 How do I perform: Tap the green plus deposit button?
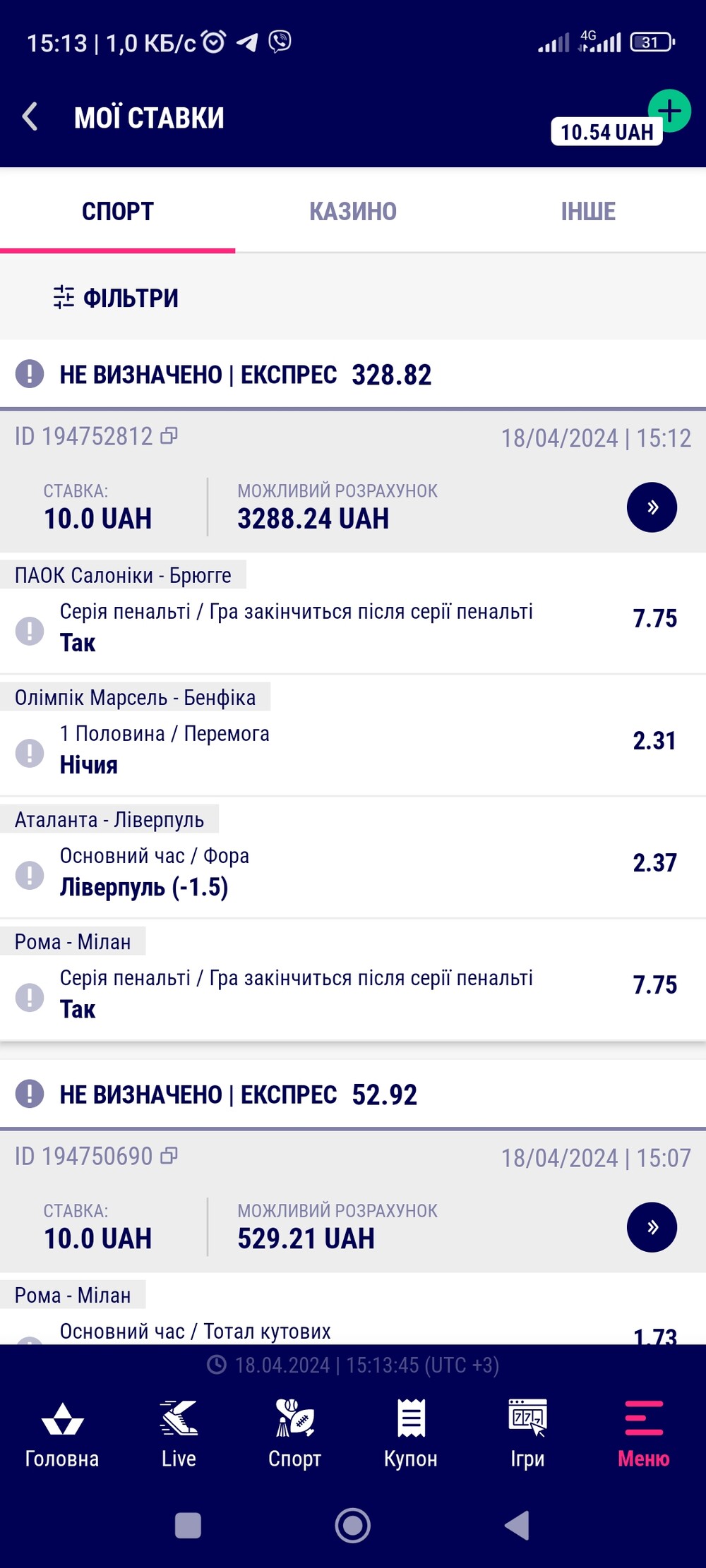click(x=669, y=111)
